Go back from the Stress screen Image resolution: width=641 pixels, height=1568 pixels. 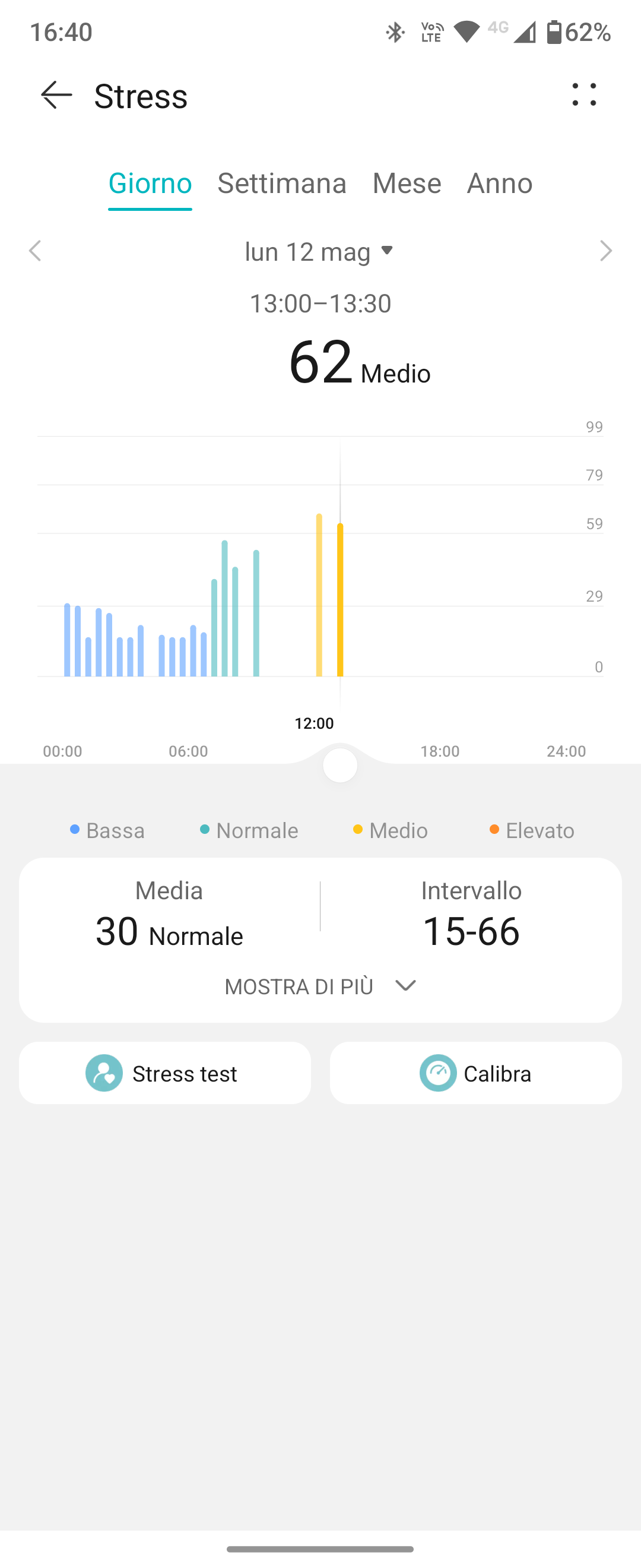[x=56, y=96]
